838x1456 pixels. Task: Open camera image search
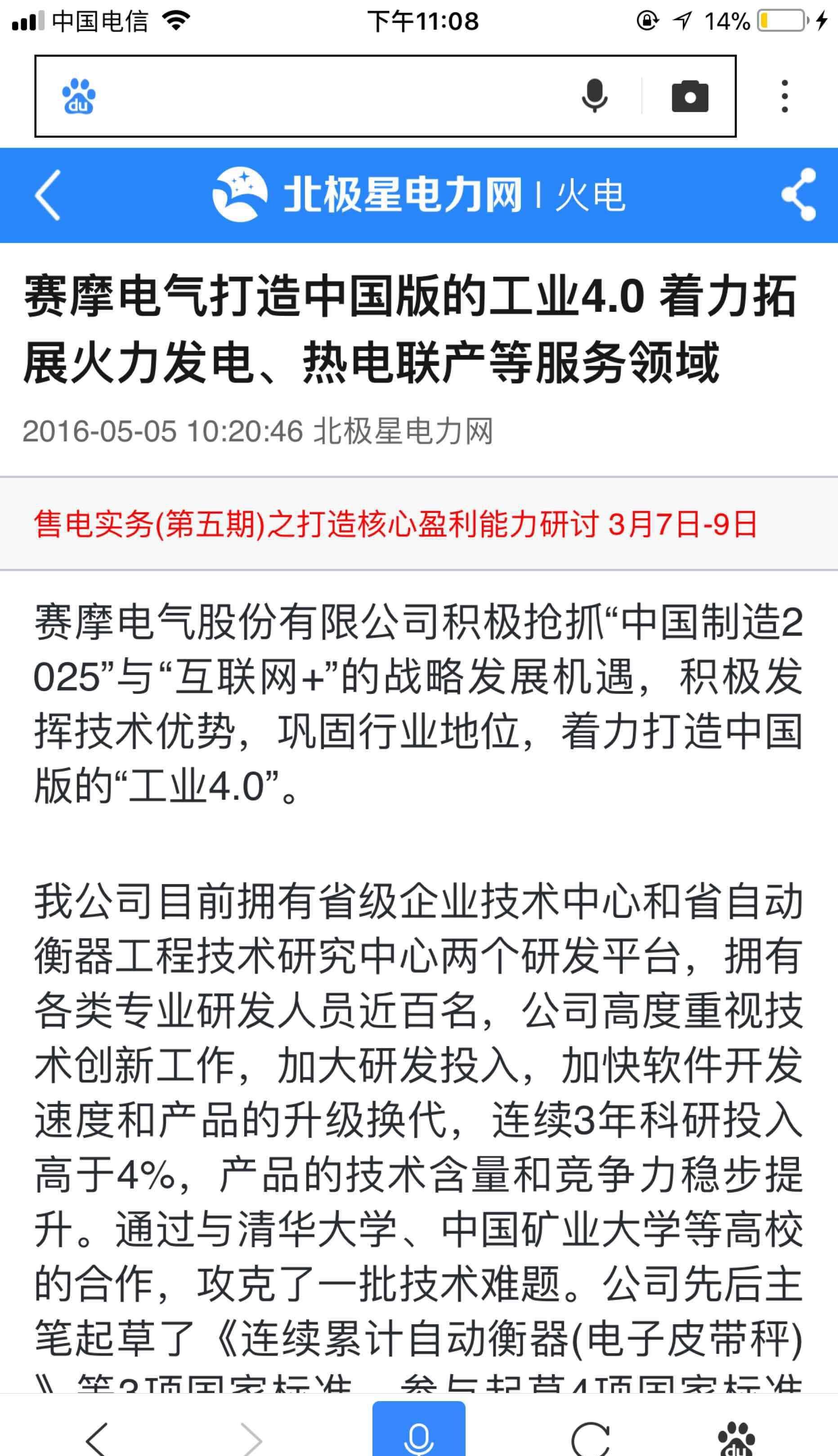pyautogui.click(x=690, y=96)
